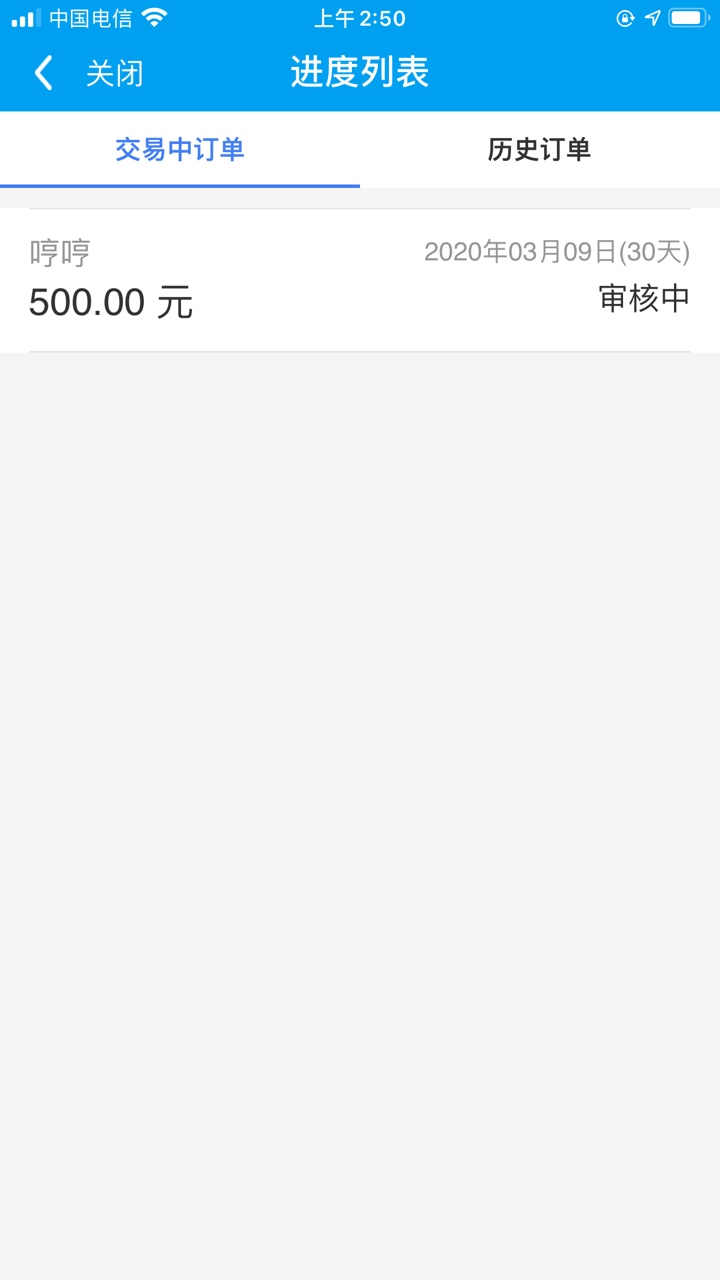Select the 交易中订单 tab
This screenshot has height=1280, width=720.
click(x=180, y=149)
